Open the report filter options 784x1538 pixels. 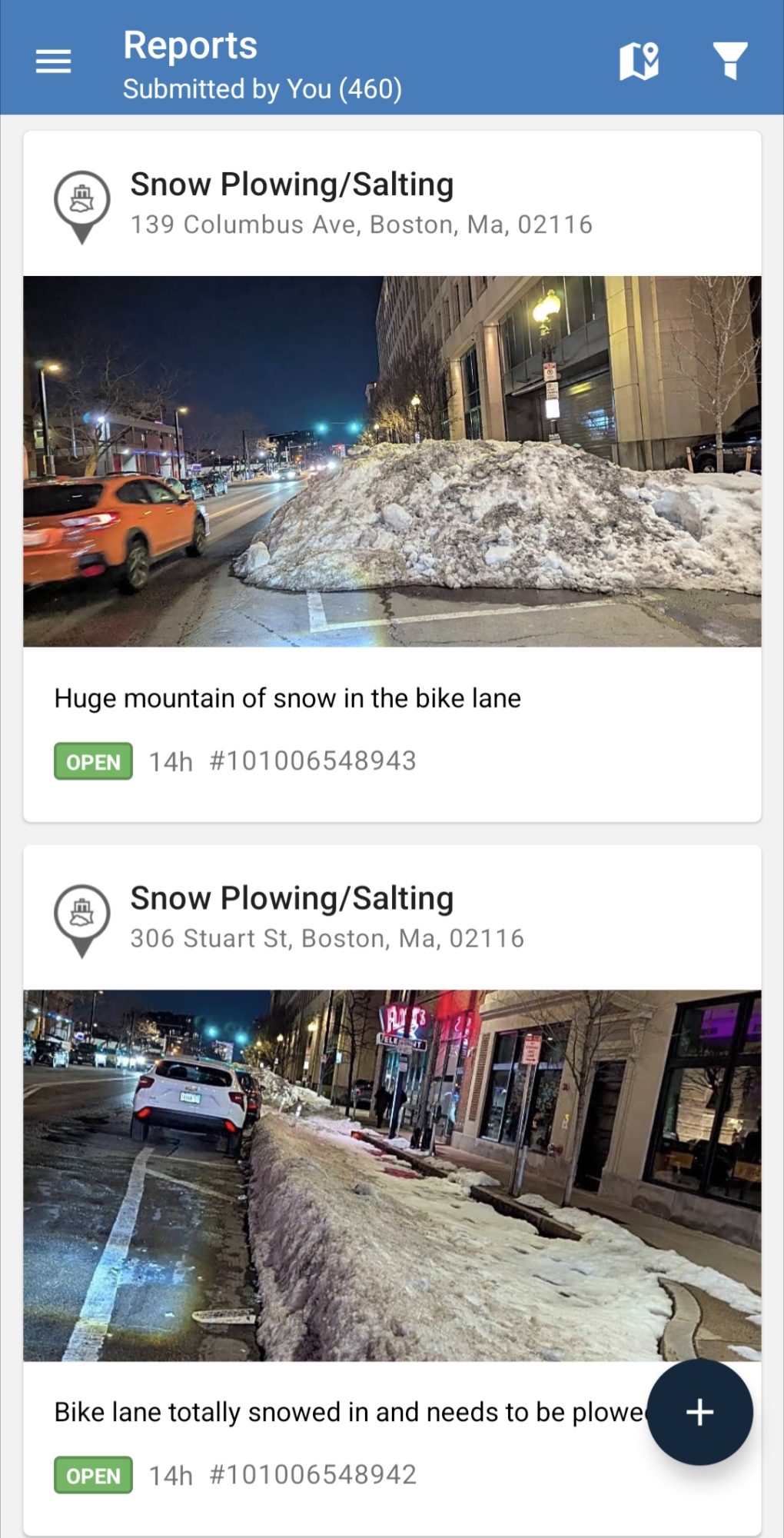tap(729, 61)
